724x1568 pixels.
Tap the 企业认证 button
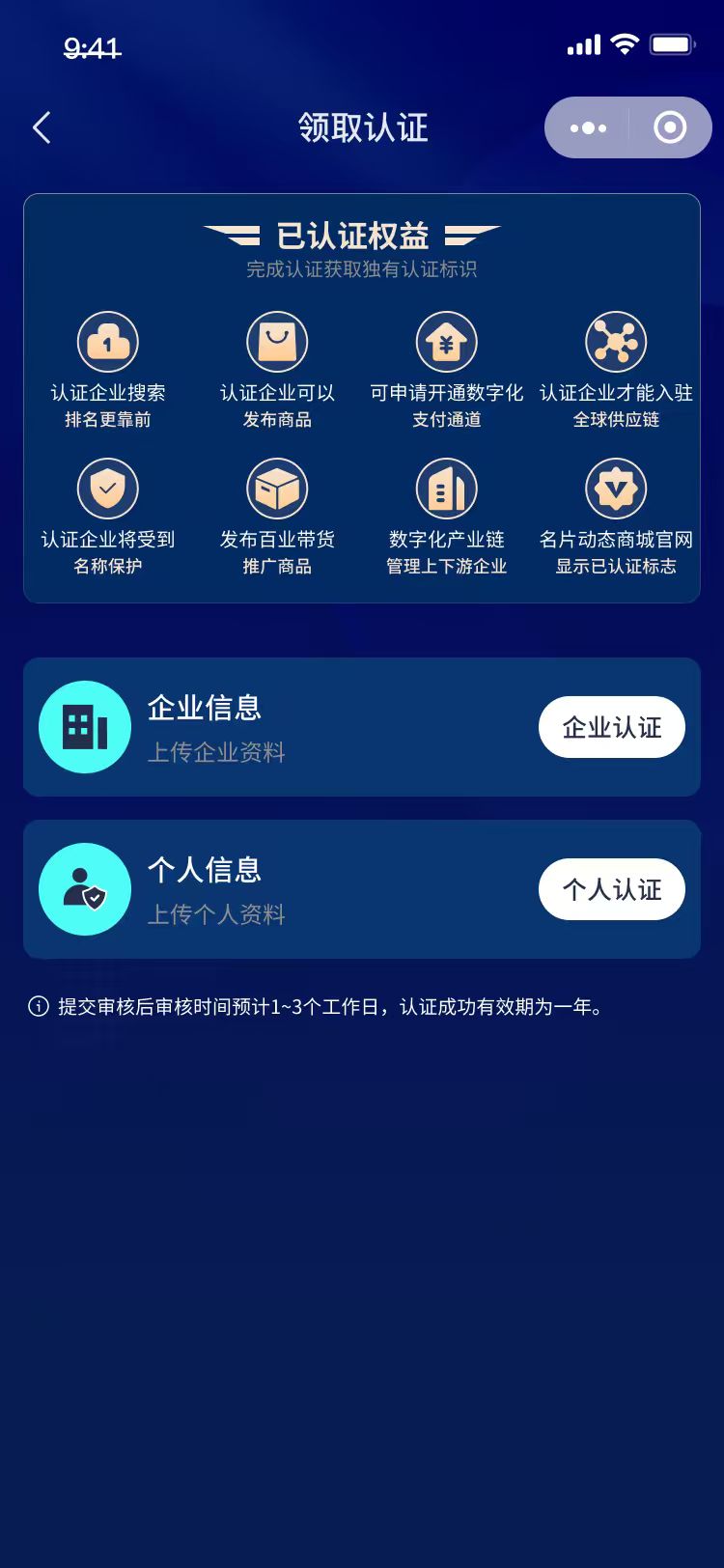pyautogui.click(x=611, y=727)
